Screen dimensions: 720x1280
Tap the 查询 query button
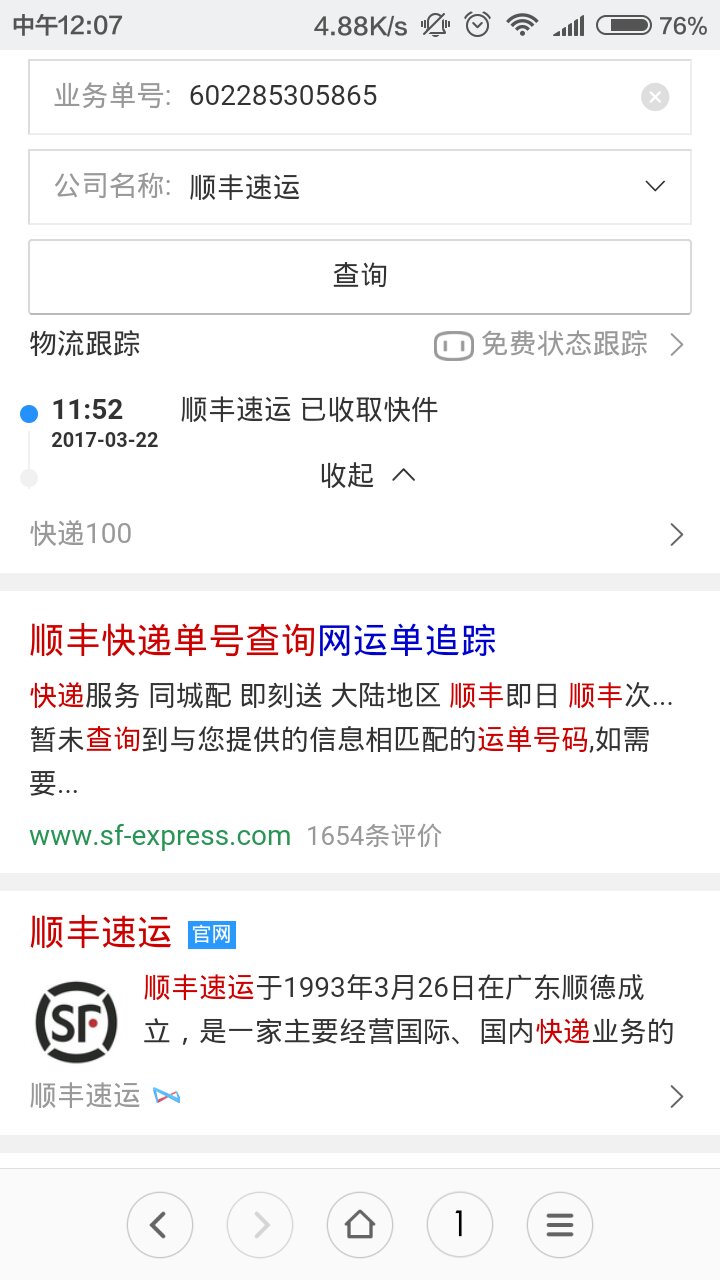(360, 276)
